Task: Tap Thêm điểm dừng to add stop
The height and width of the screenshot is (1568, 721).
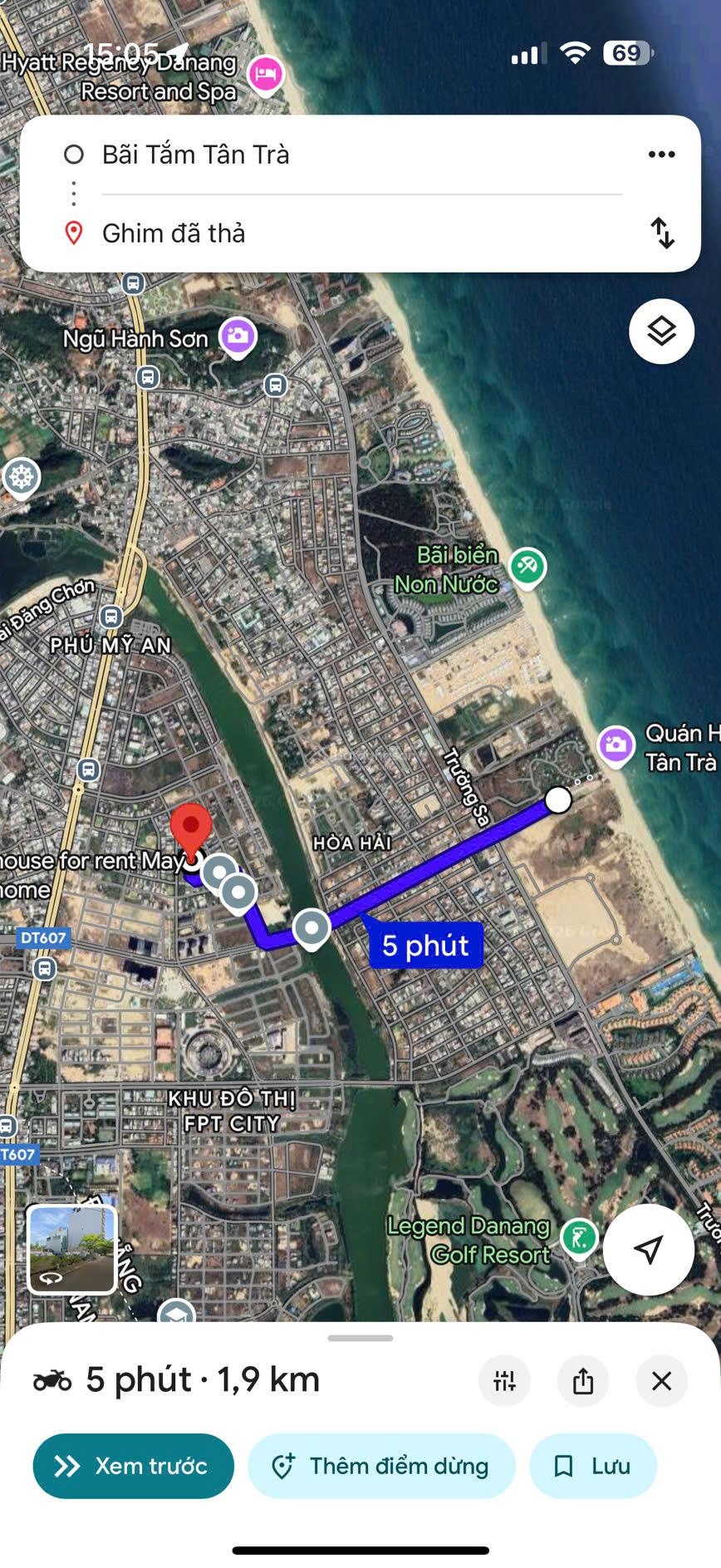Action: point(381,1466)
